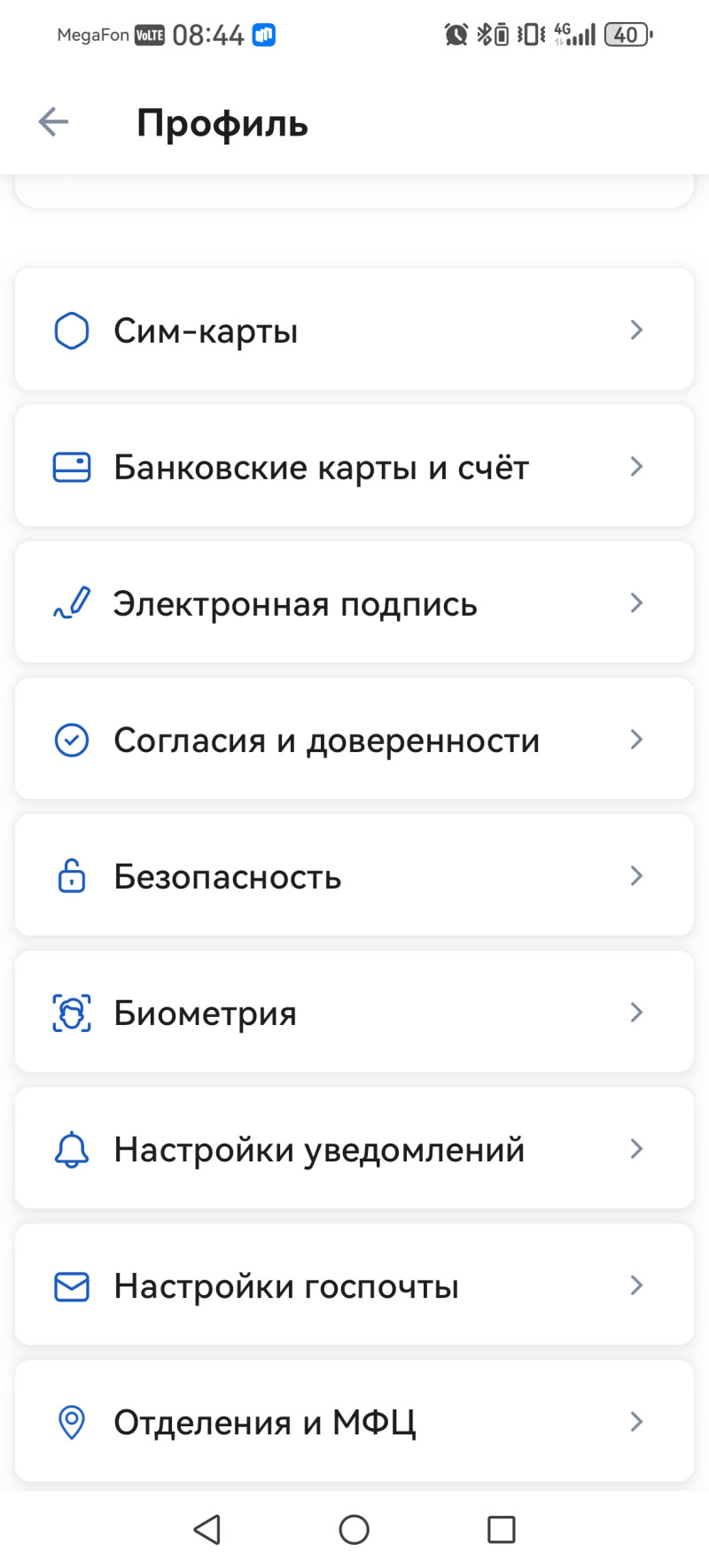Go to Безопасность settings
The width and height of the screenshot is (709, 1568).
tap(354, 876)
